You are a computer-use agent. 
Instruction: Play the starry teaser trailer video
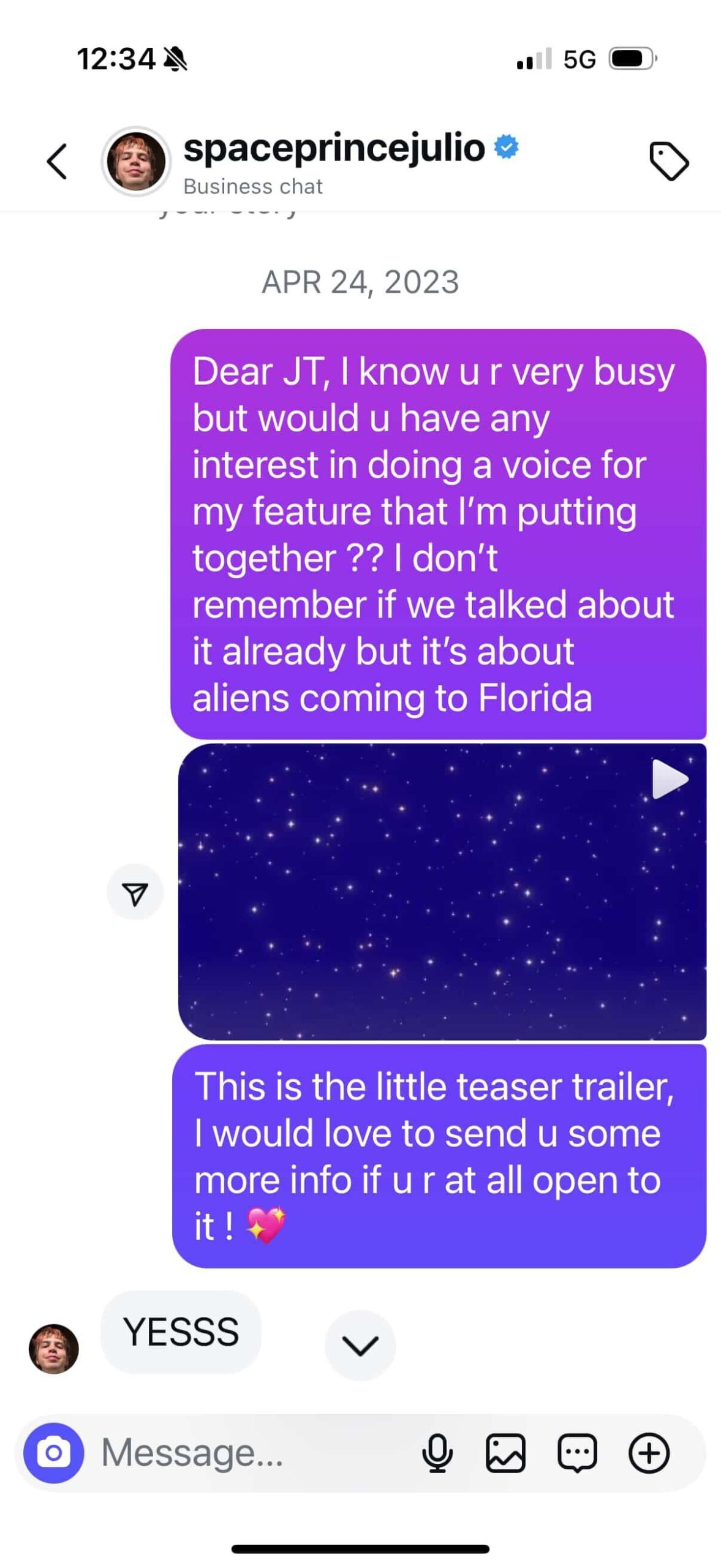pyautogui.click(x=442, y=891)
